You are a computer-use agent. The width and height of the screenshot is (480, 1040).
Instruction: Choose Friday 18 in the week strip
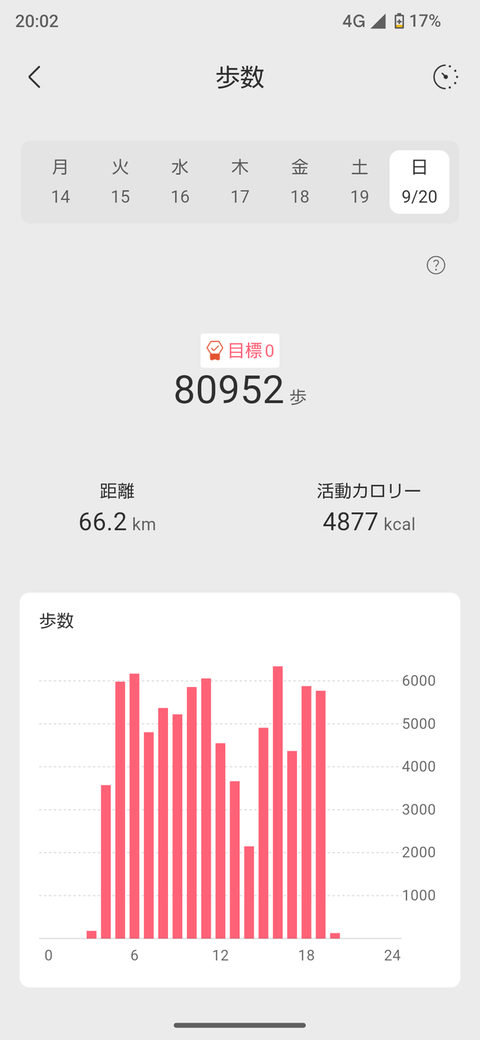coord(300,182)
